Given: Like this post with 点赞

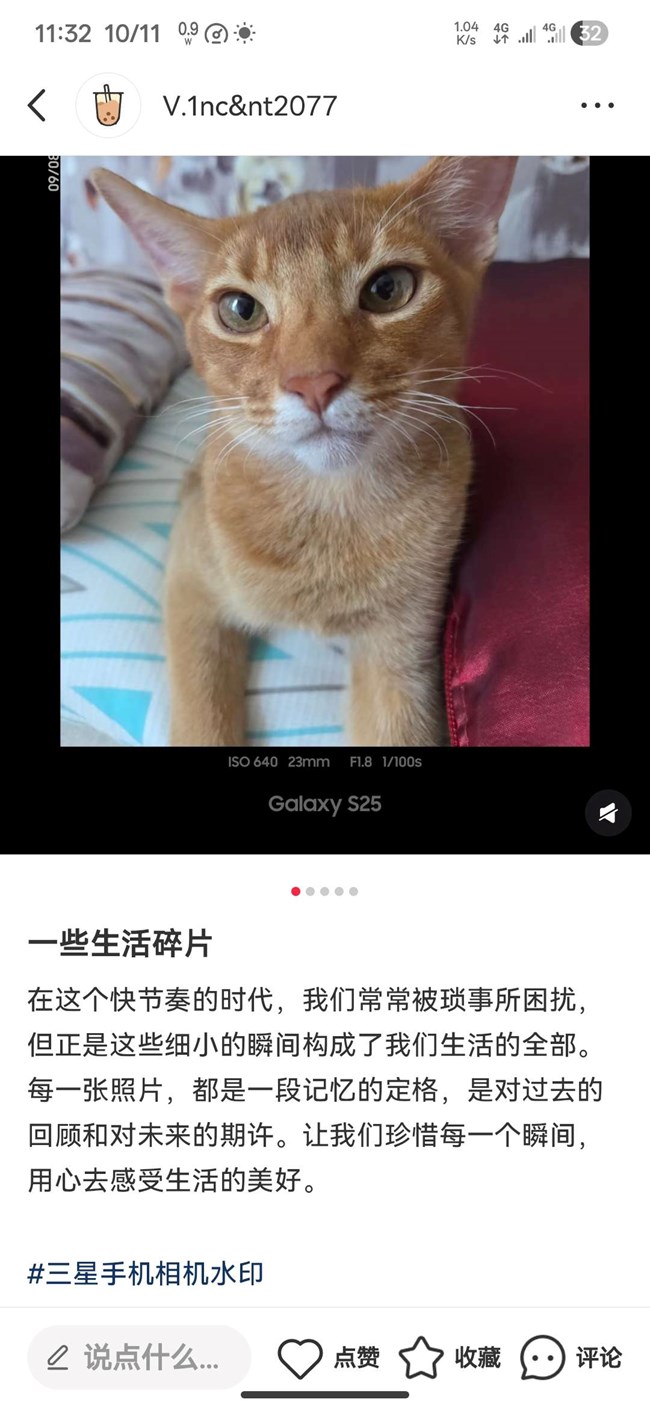Looking at the screenshot, I should pyautogui.click(x=328, y=1357).
